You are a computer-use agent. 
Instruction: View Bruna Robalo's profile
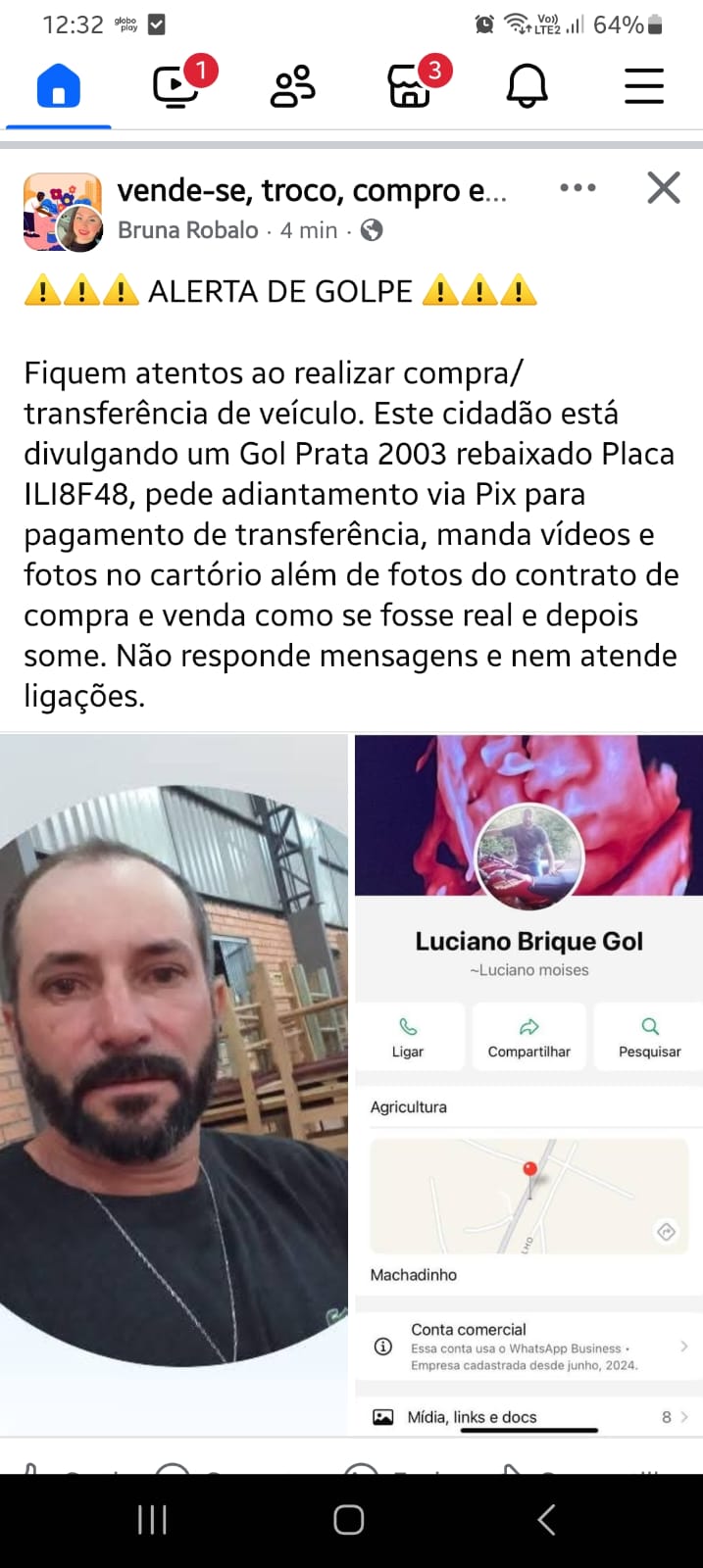188,230
